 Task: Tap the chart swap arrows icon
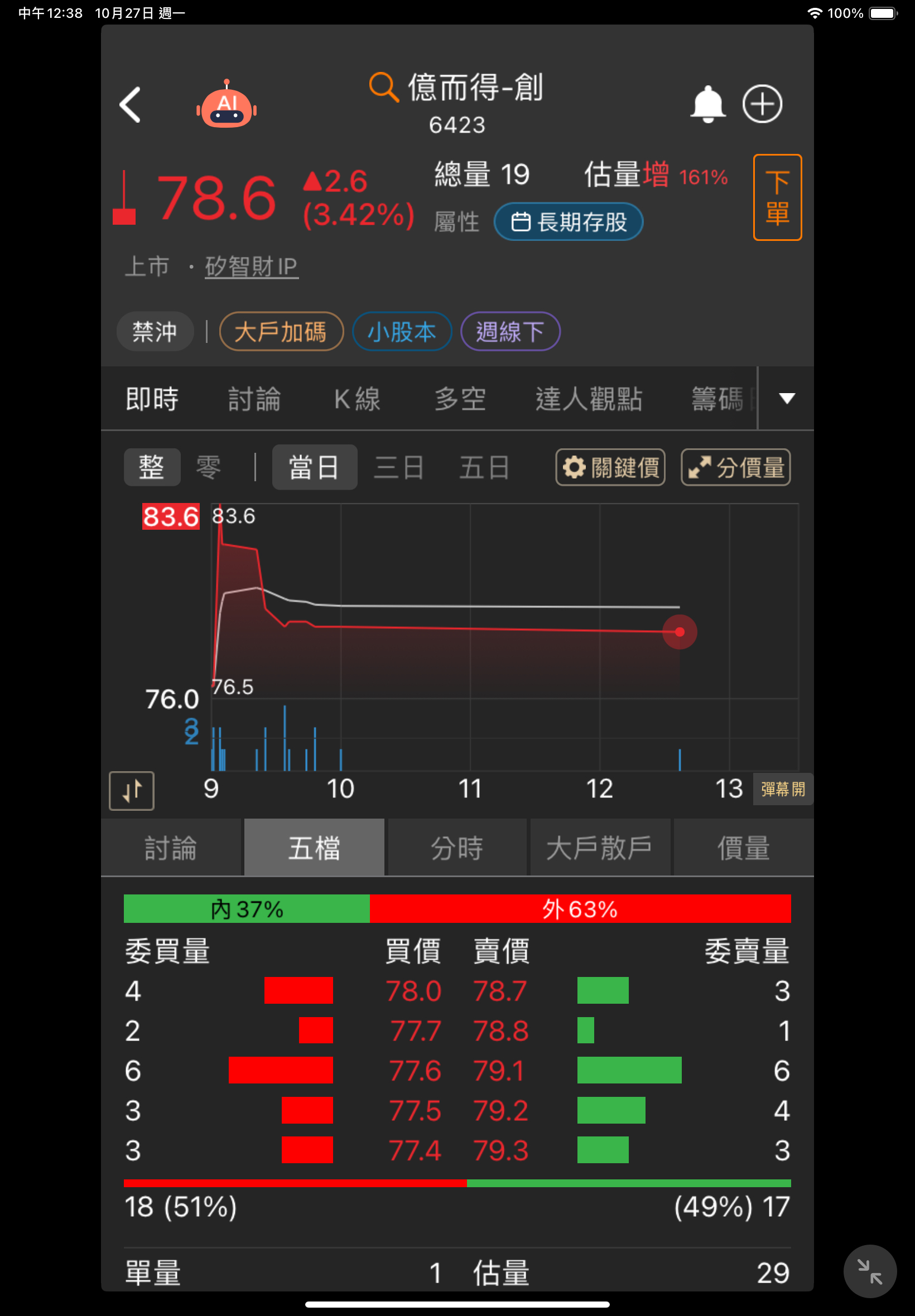(x=131, y=791)
